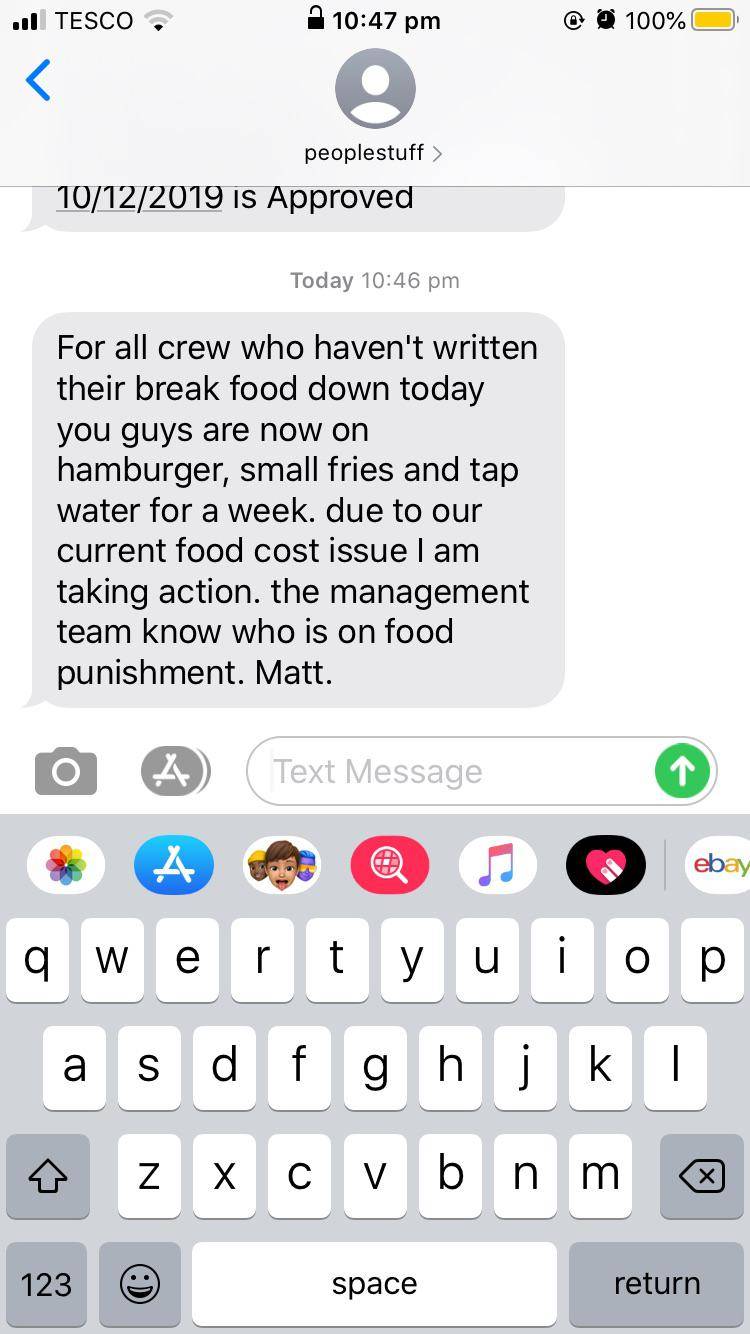Image resolution: width=750 pixels, height=1334 pixels.
Task: Send the message with green arrow
Action: click(682, 771)
